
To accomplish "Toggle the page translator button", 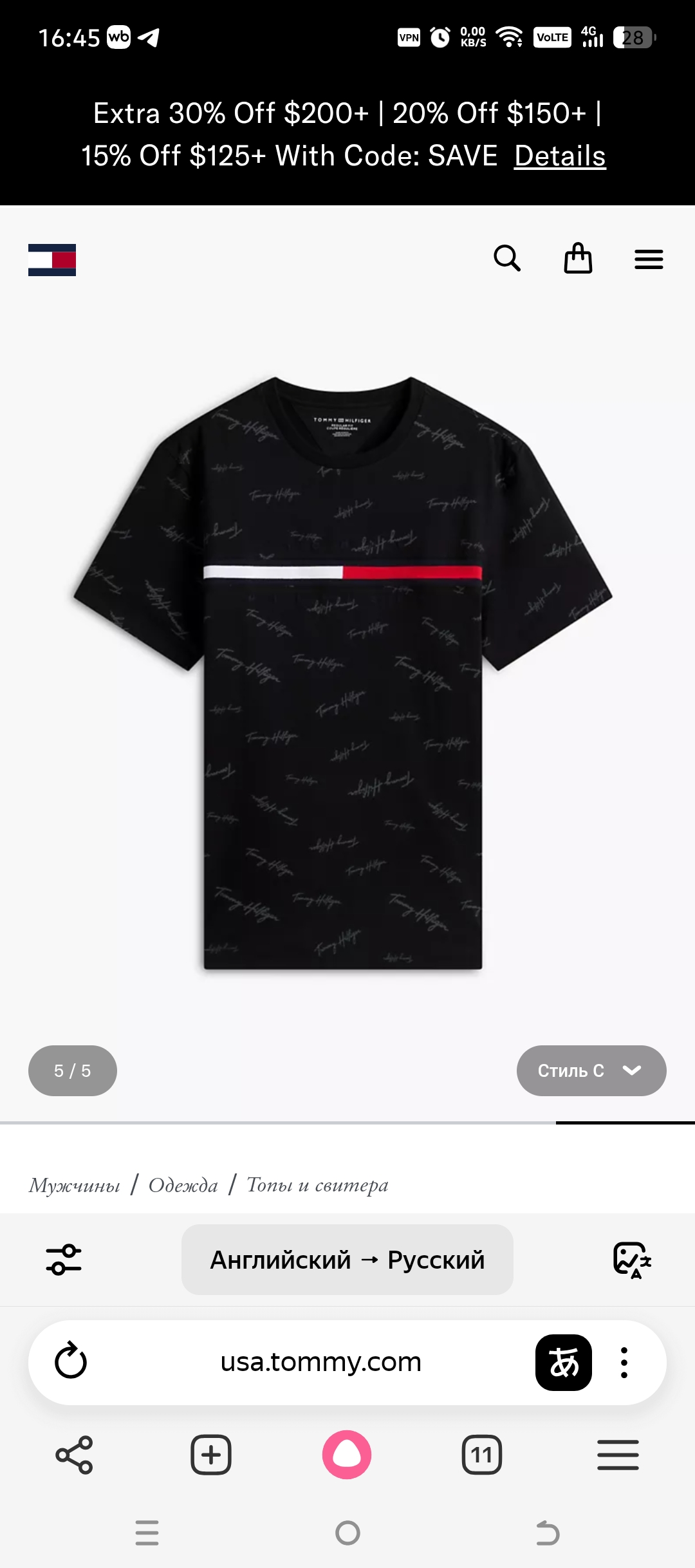I will pyautogui.click(x=563, y=1362).
